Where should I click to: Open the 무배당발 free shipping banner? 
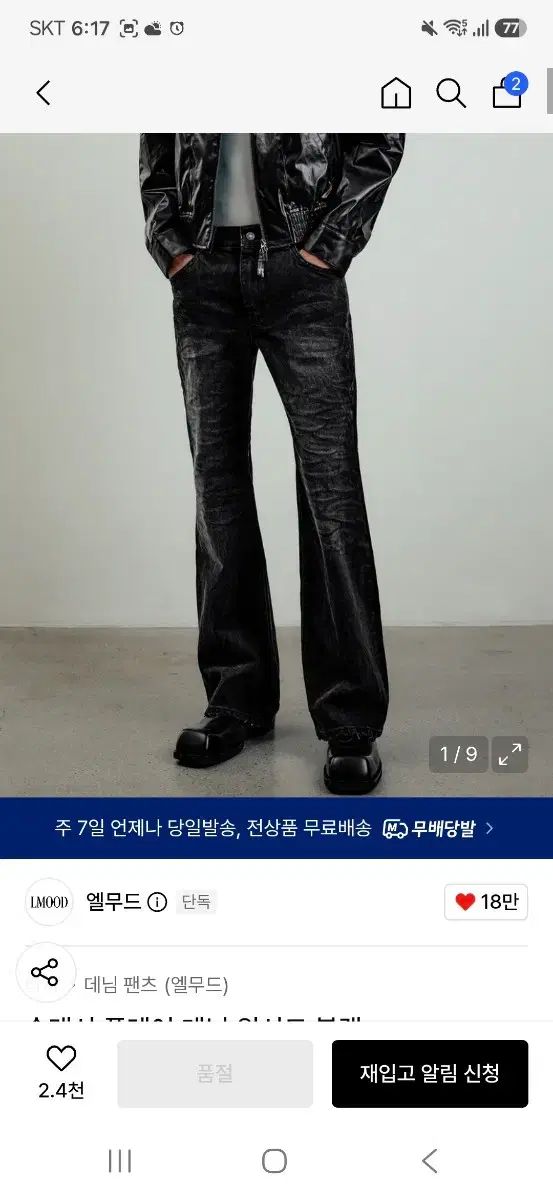[276, 828]
